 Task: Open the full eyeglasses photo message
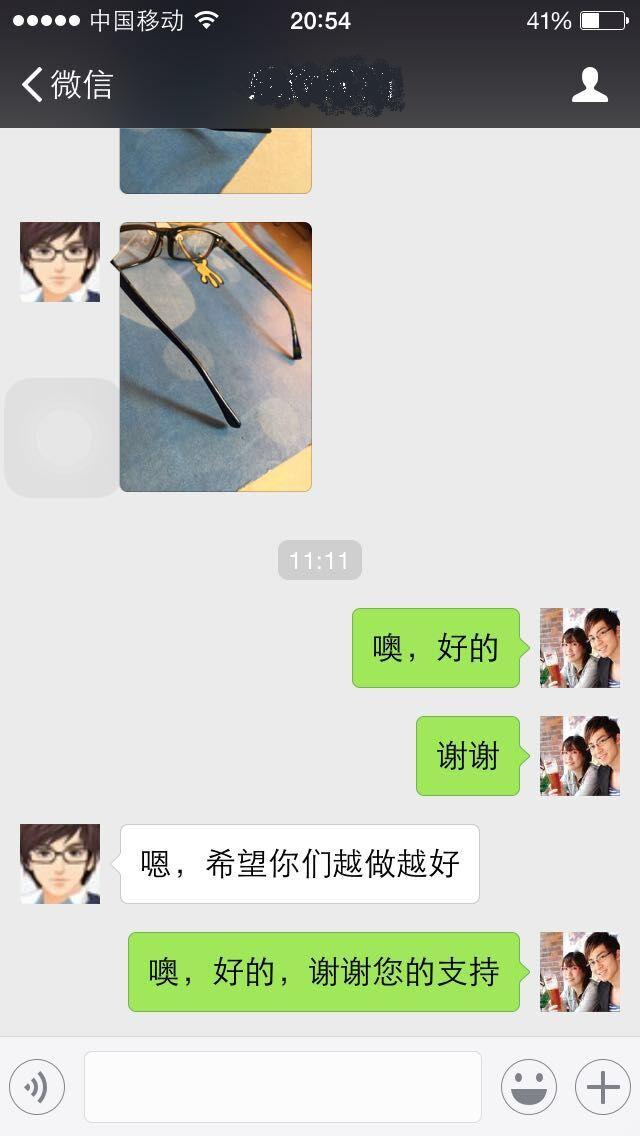coord(215,357)
